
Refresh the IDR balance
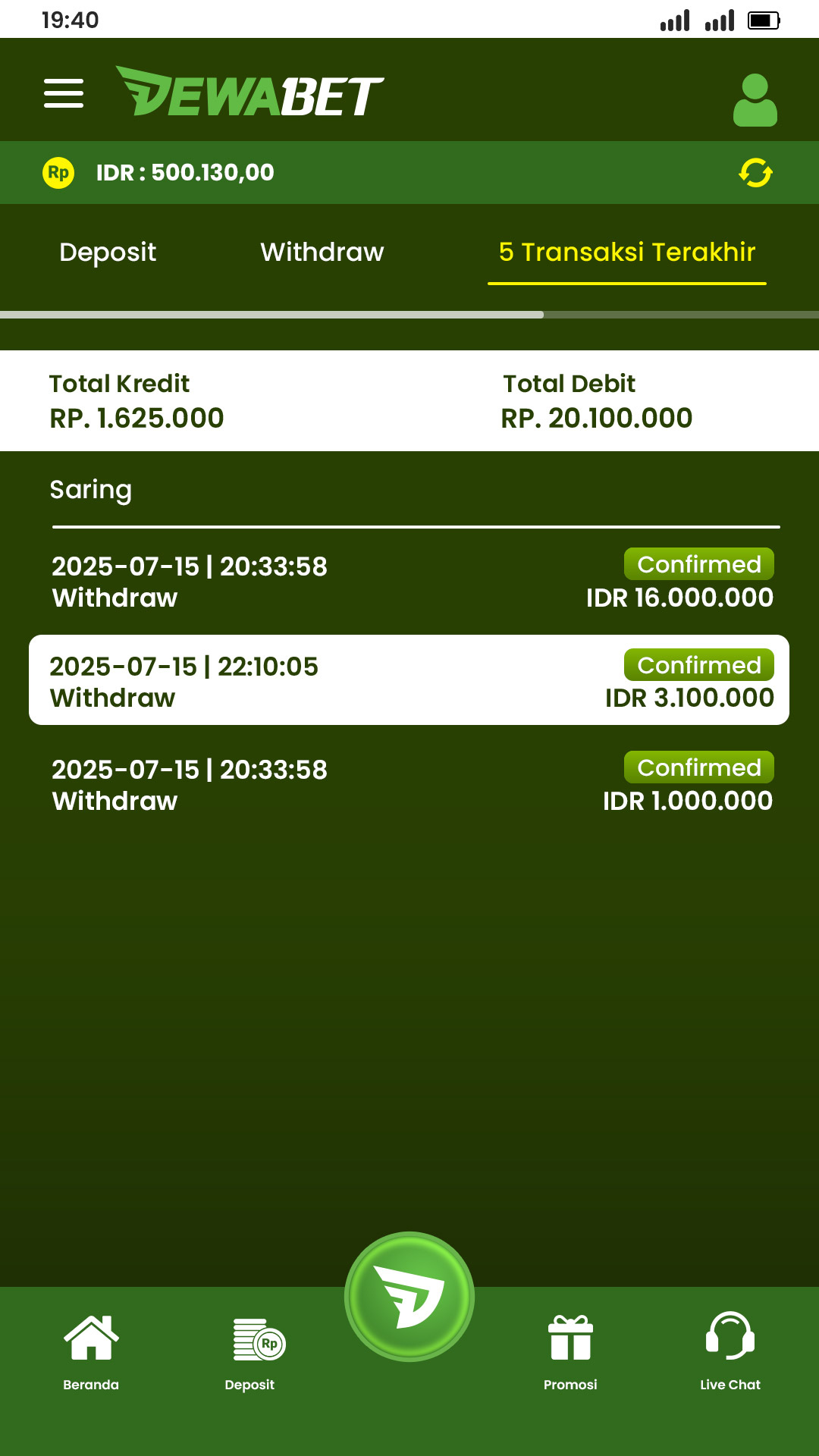755,173
